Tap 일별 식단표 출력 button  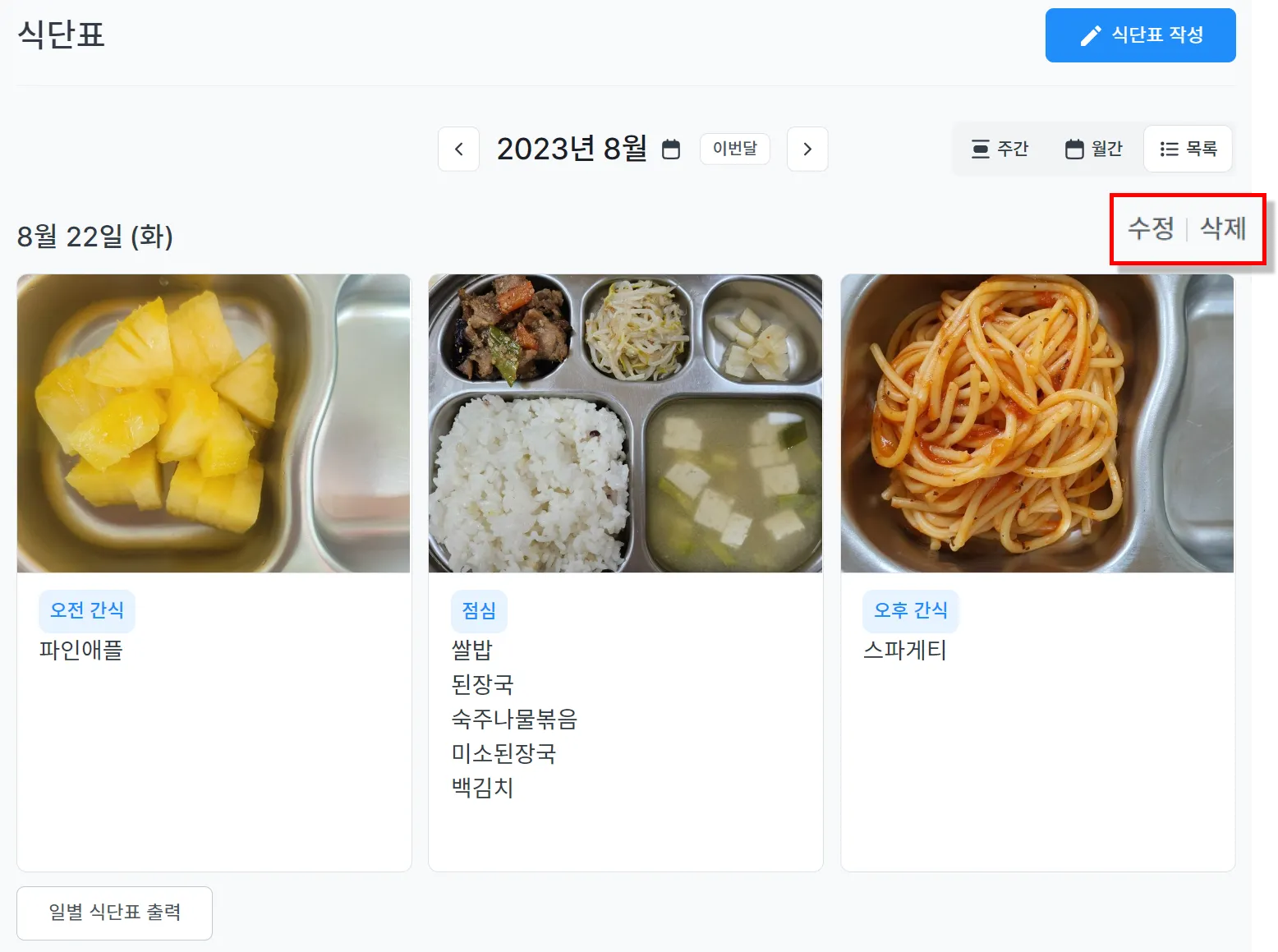click(114, 913)
